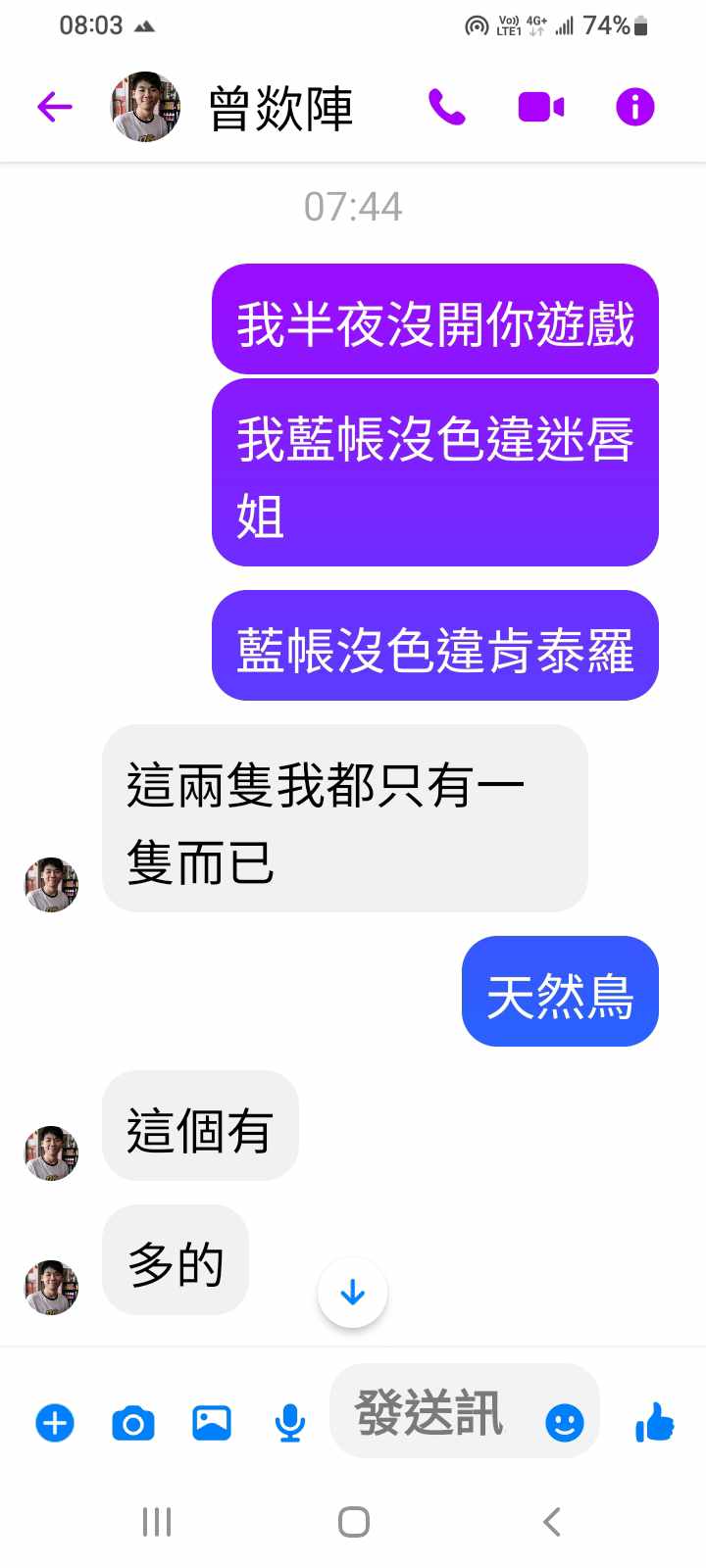This screenshot has width=706, height=1568.
Task: Open the camera to take a photo
Action: coord(133,1423)
